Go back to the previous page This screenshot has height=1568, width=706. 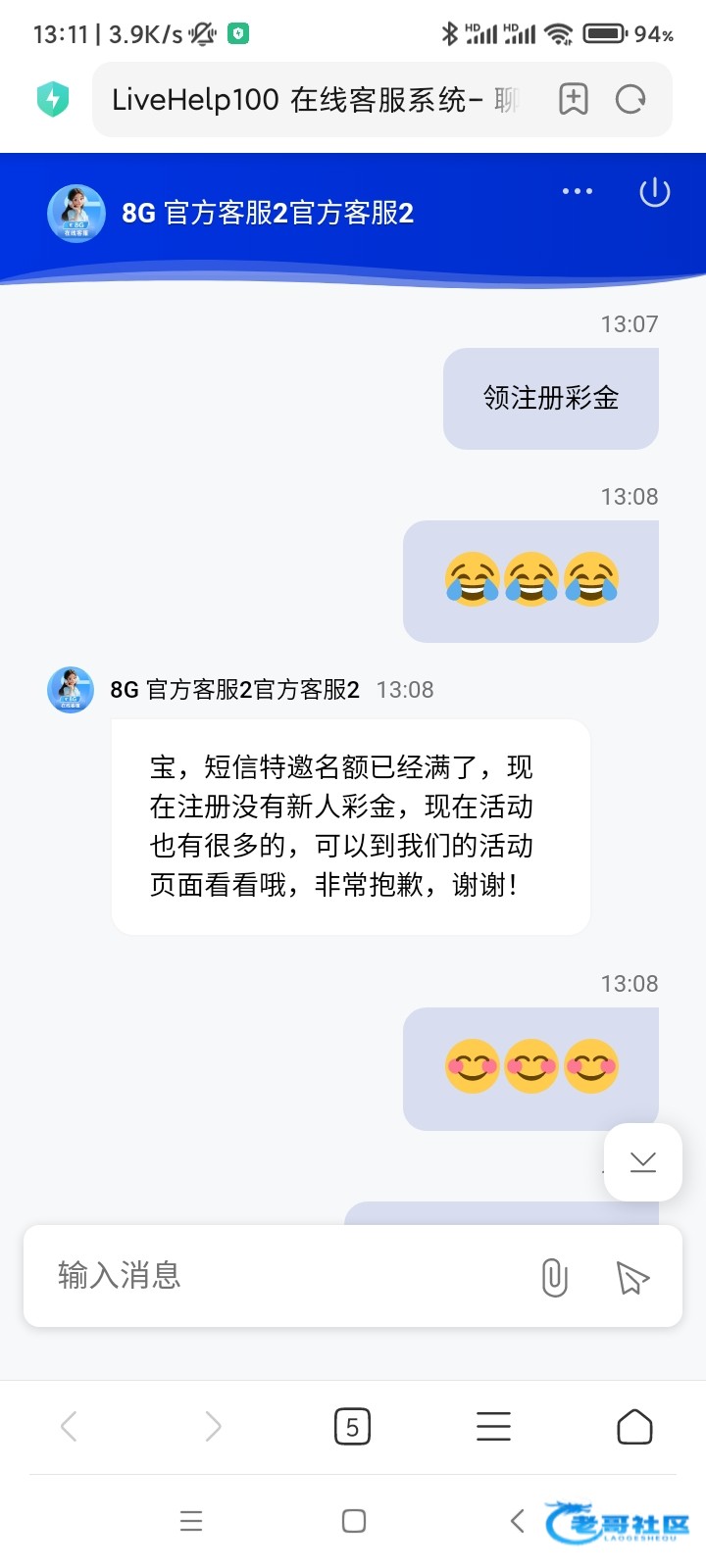pos(69,1426)
